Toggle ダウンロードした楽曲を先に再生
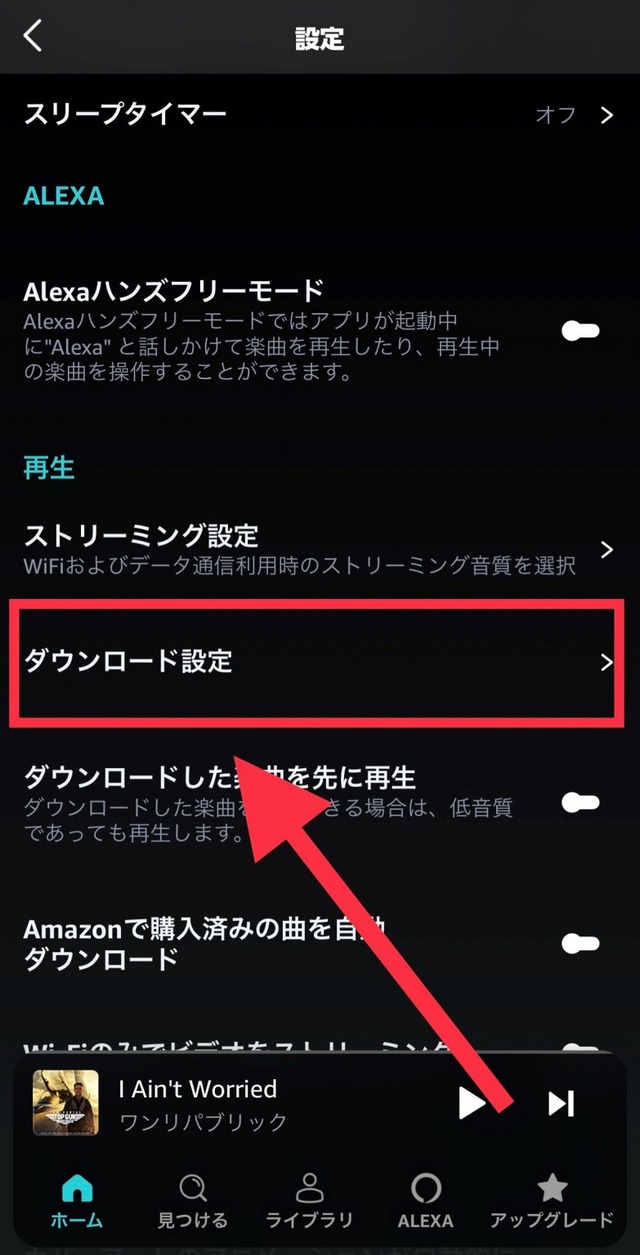This screenshot has width=640, height=1255. [x=581, y=802]
